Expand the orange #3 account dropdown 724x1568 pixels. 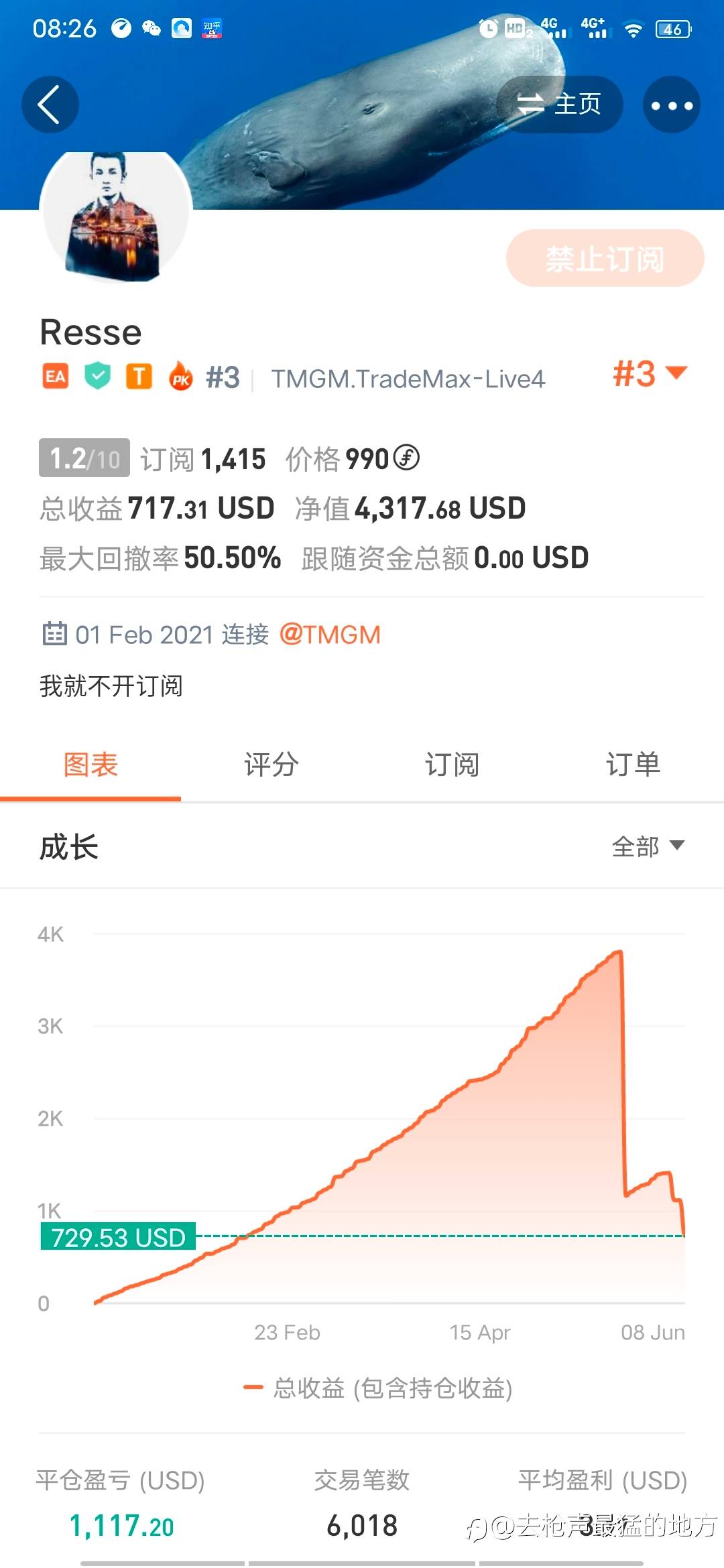[x=650, y=373]
